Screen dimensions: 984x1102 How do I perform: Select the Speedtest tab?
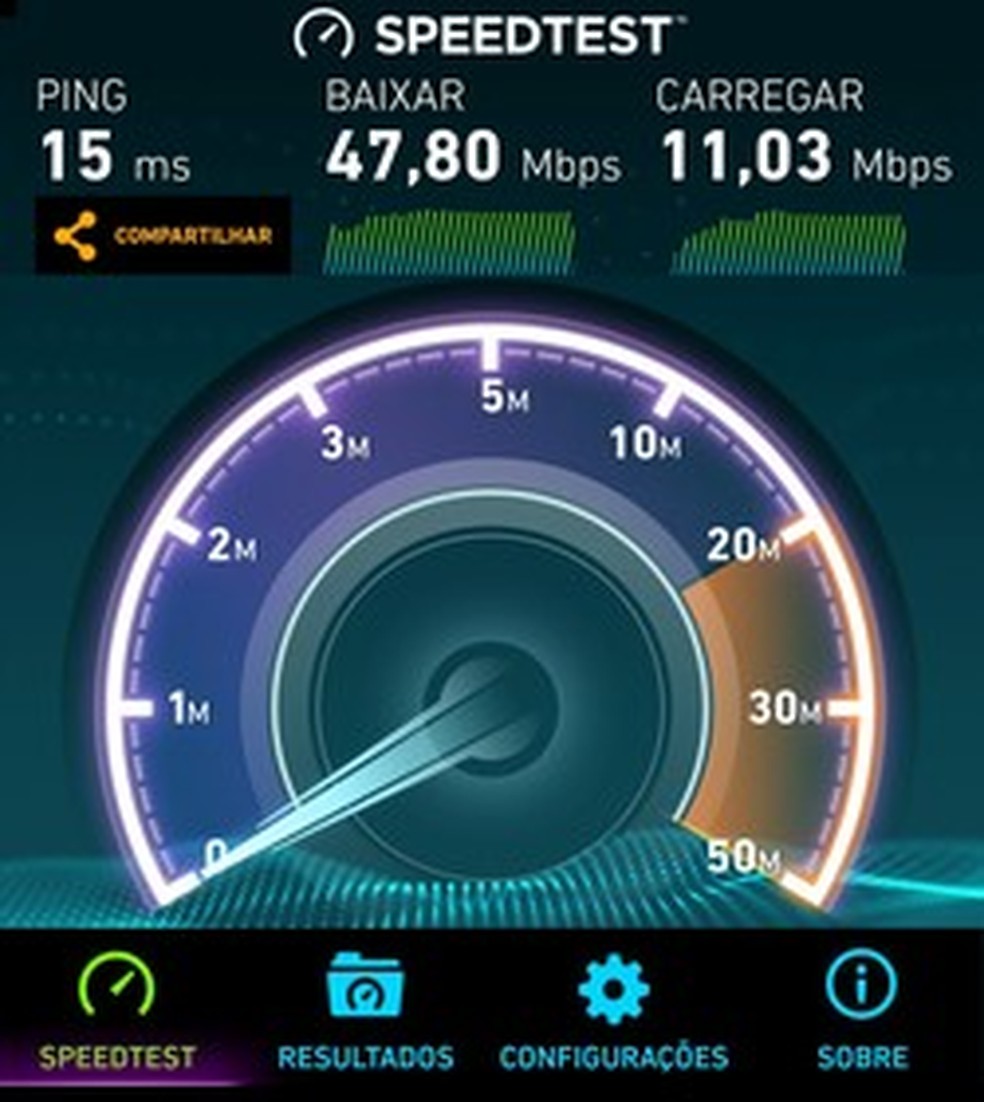coord(117,1010)
